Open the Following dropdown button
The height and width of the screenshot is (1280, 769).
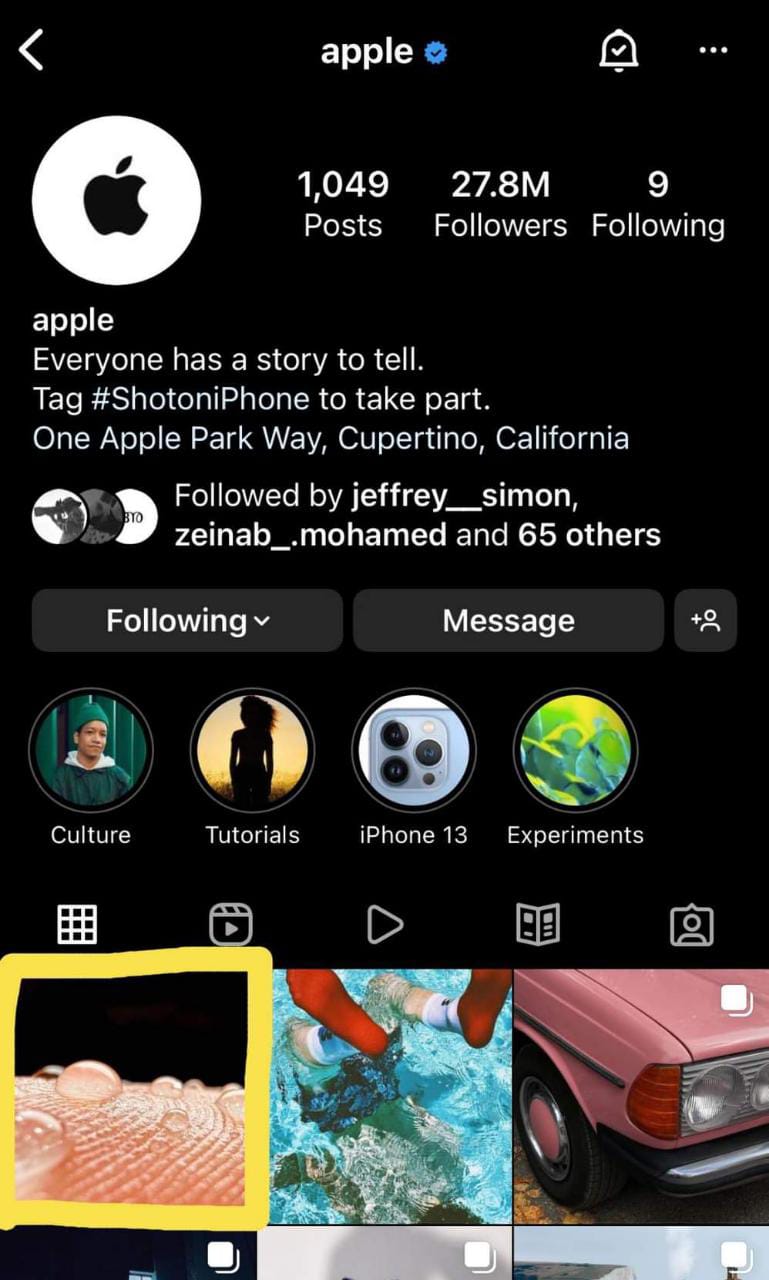(187, 621)
